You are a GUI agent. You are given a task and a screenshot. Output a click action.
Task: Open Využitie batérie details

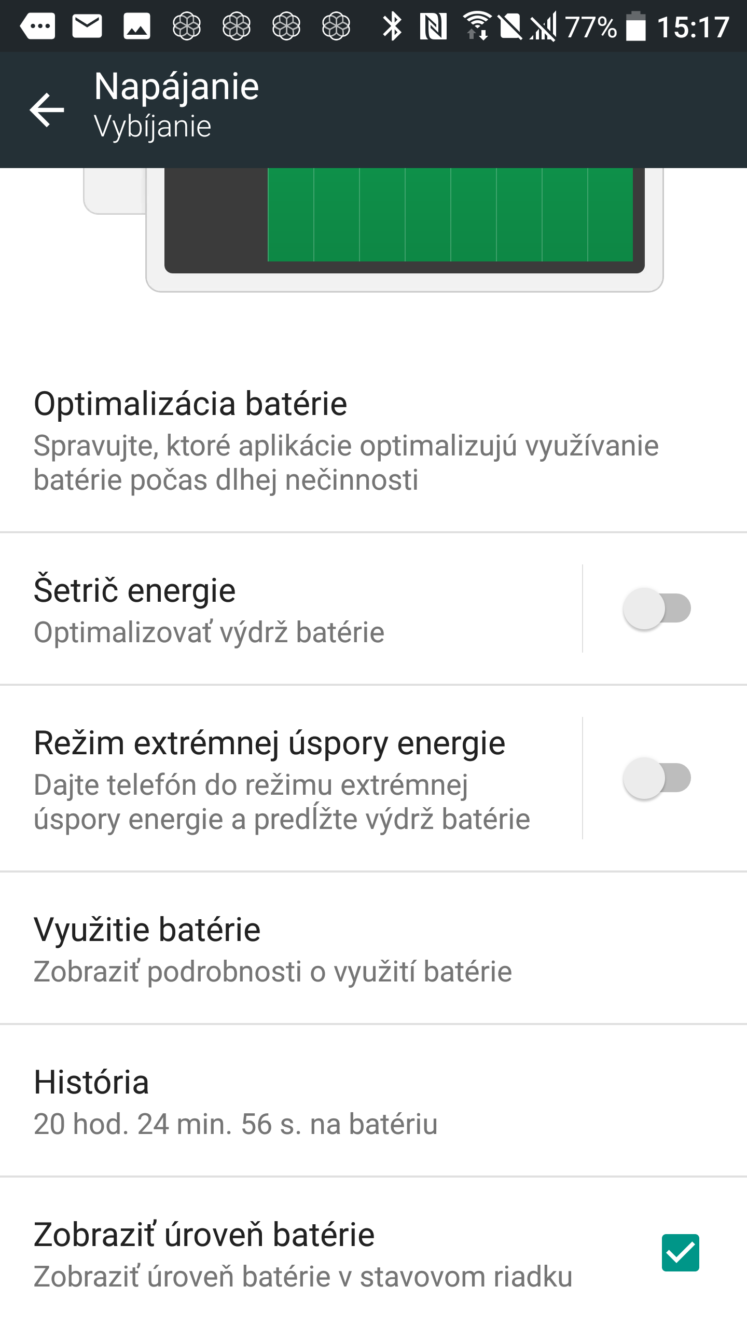[373, 948]
